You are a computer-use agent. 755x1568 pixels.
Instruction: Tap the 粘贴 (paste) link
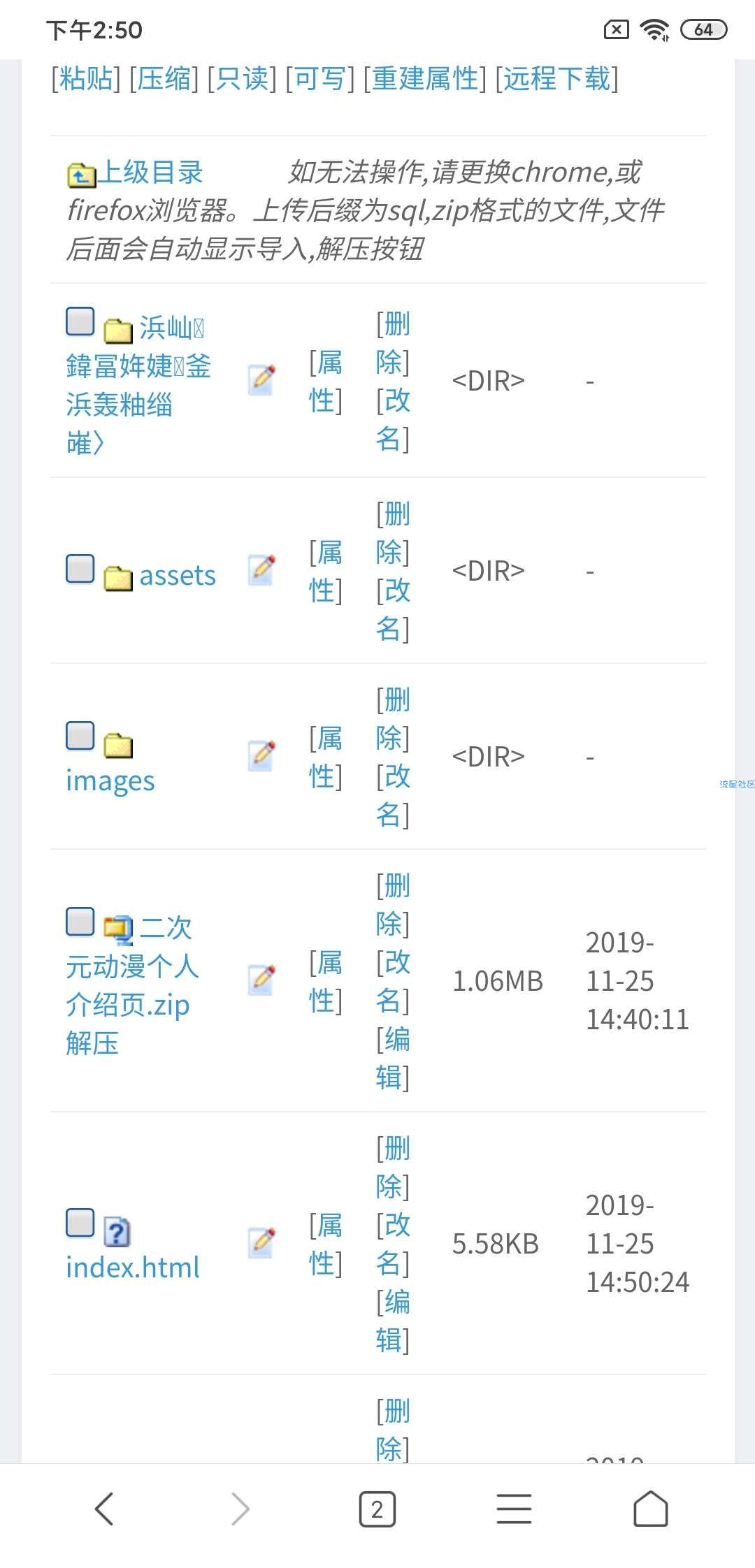(86, 78)
